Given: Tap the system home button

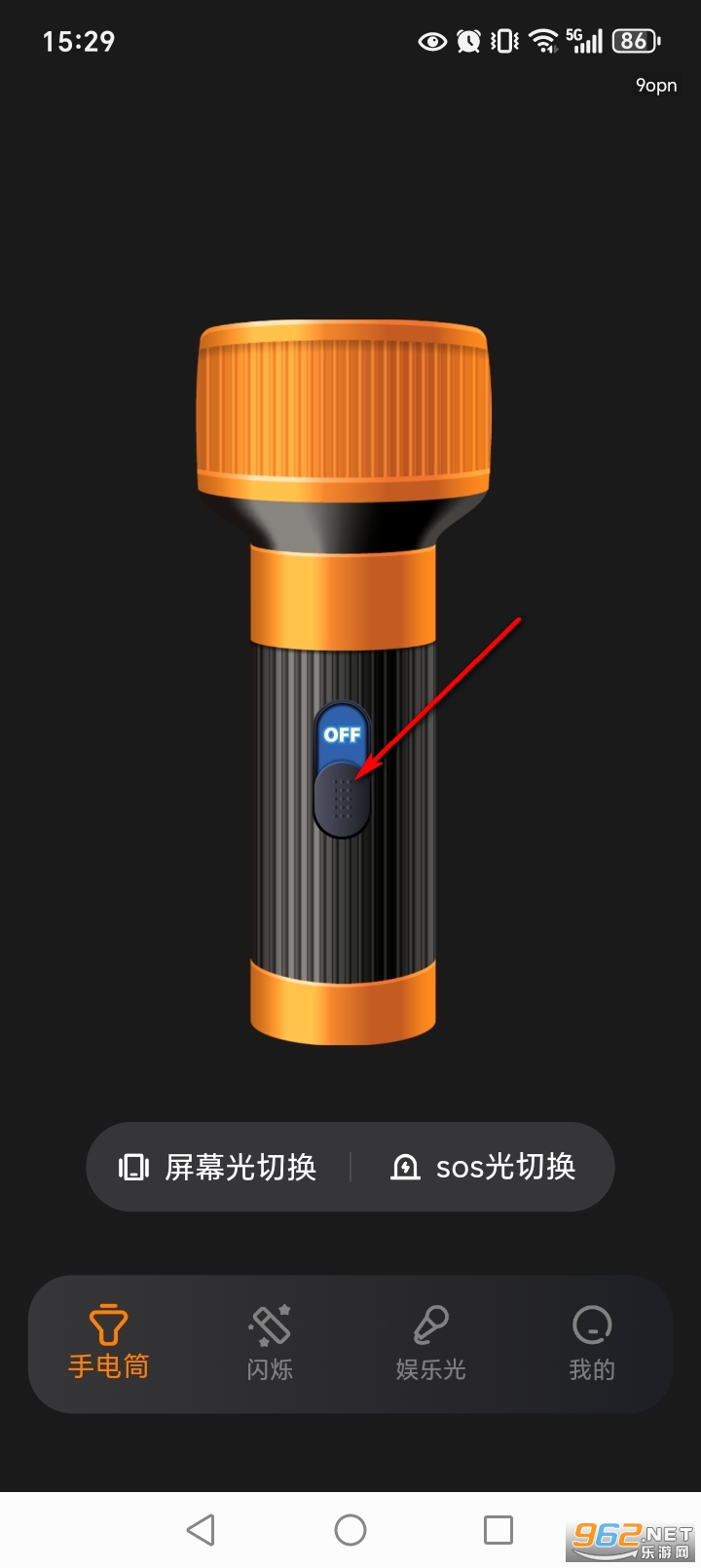Looking at the screenshot, I should (350, 1530).
